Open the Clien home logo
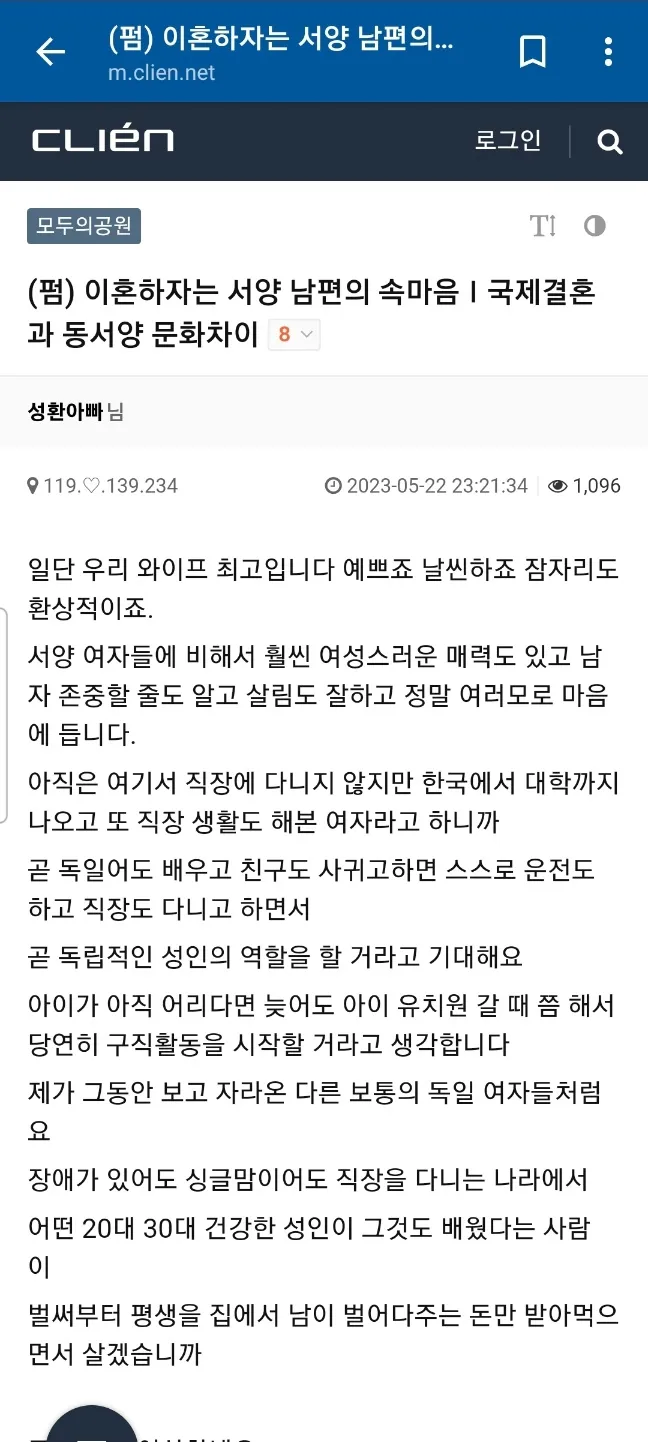The width and height of the screenshot is (648, 1442). (x=103, y=140)
